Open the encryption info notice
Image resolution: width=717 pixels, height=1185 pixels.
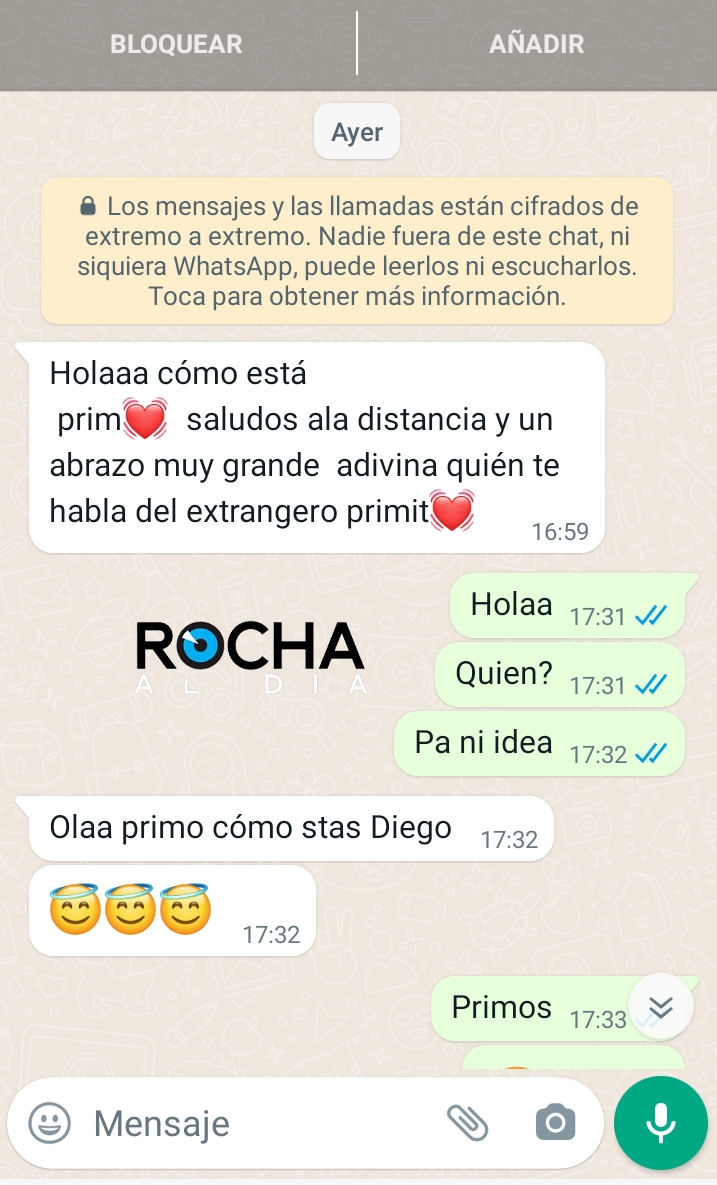(357, 251)
